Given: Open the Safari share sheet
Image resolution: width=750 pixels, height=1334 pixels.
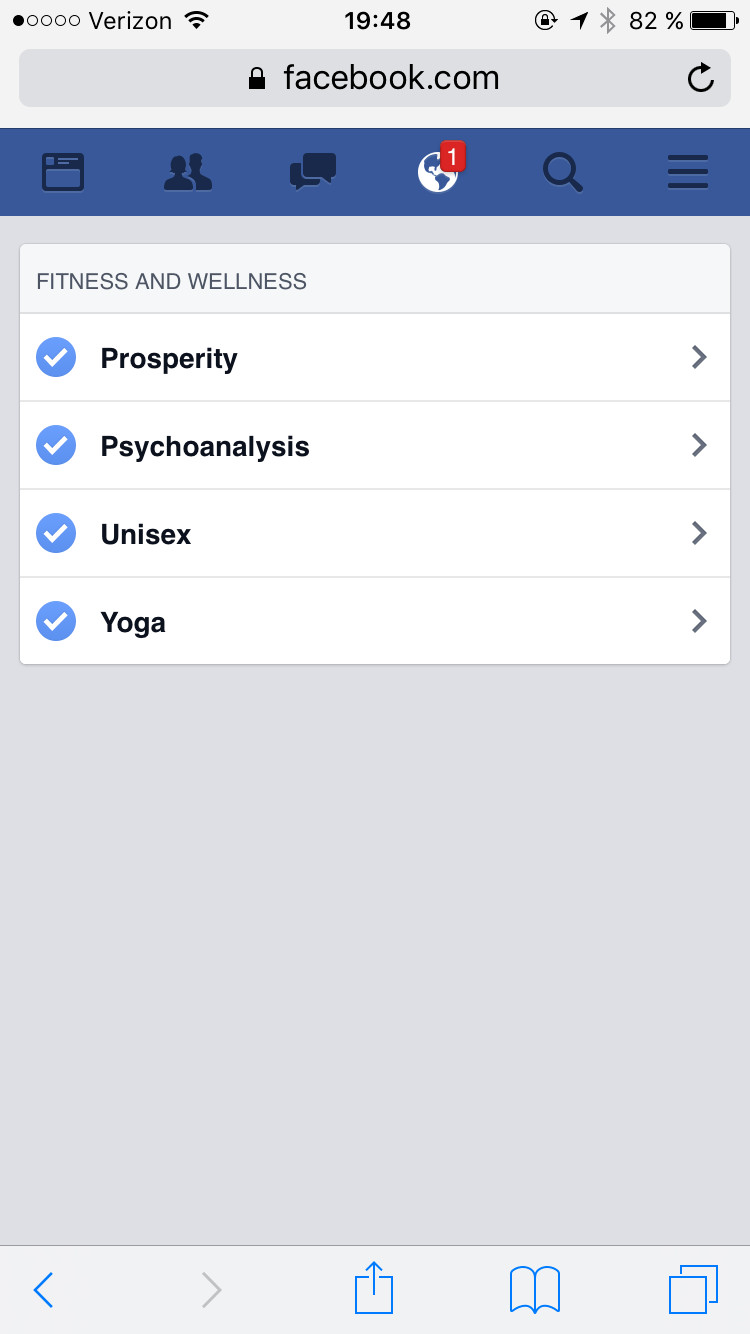Looking at the screenshot, I should [374, 1288].
